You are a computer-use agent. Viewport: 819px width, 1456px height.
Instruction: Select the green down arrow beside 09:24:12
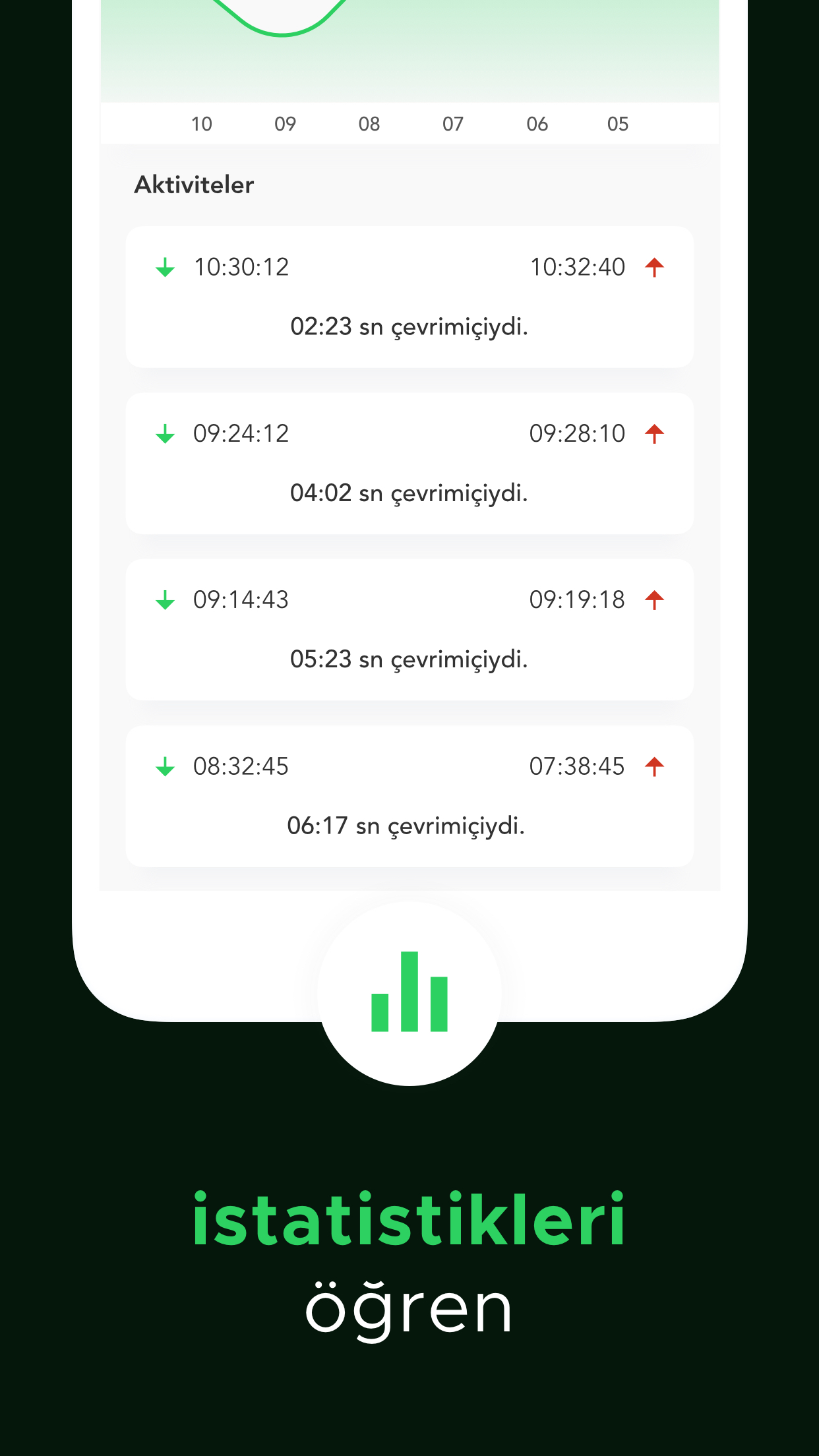click(x=164, y=433)
